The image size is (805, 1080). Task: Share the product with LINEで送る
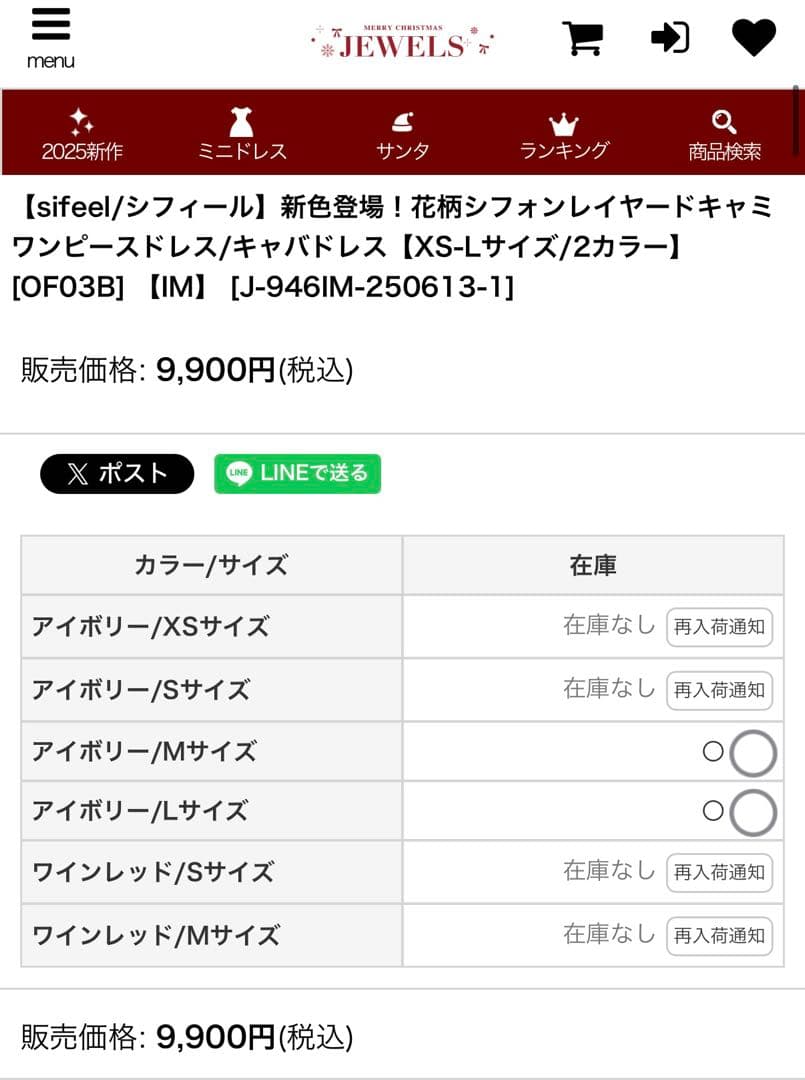(296, 473)
